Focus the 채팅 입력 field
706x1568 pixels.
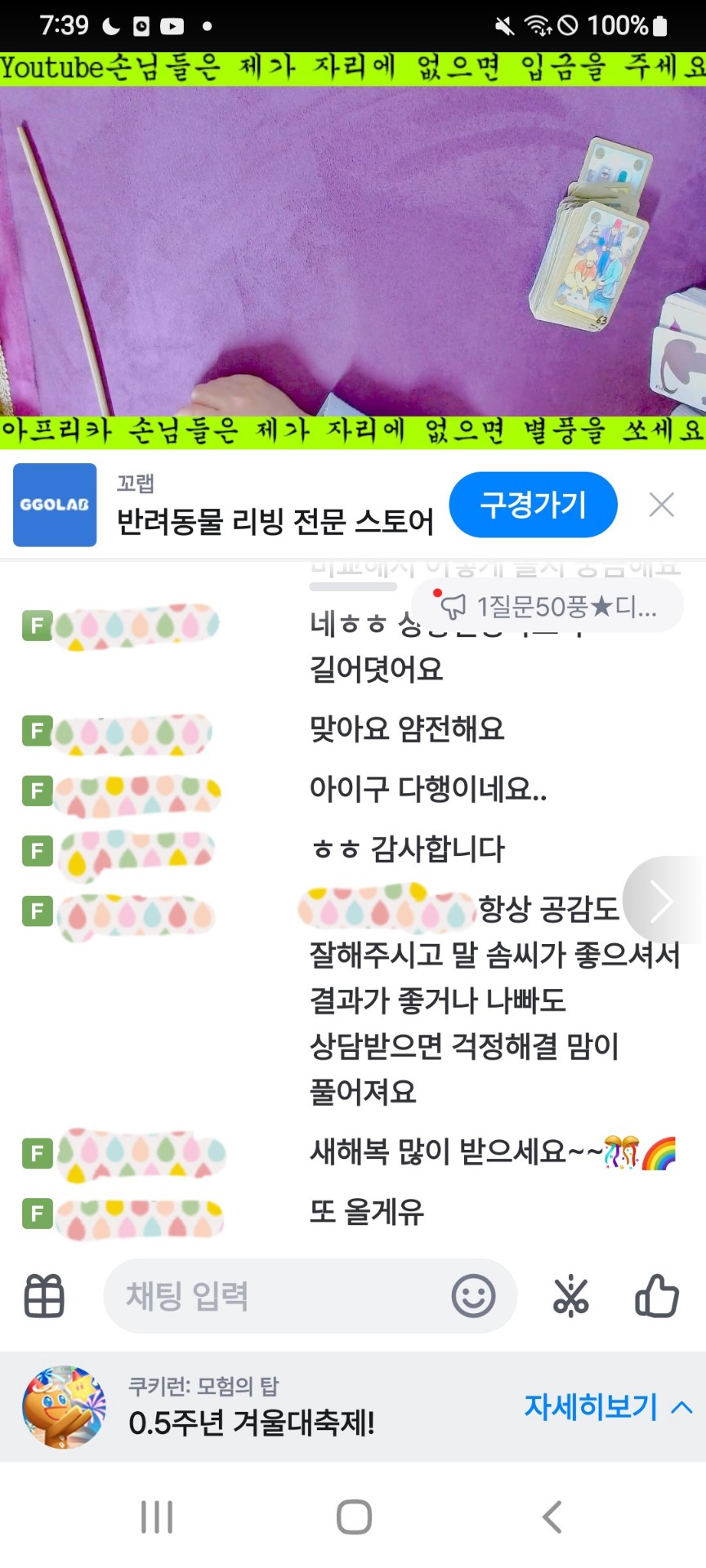pyautogui.click(x=278, y=1296)
